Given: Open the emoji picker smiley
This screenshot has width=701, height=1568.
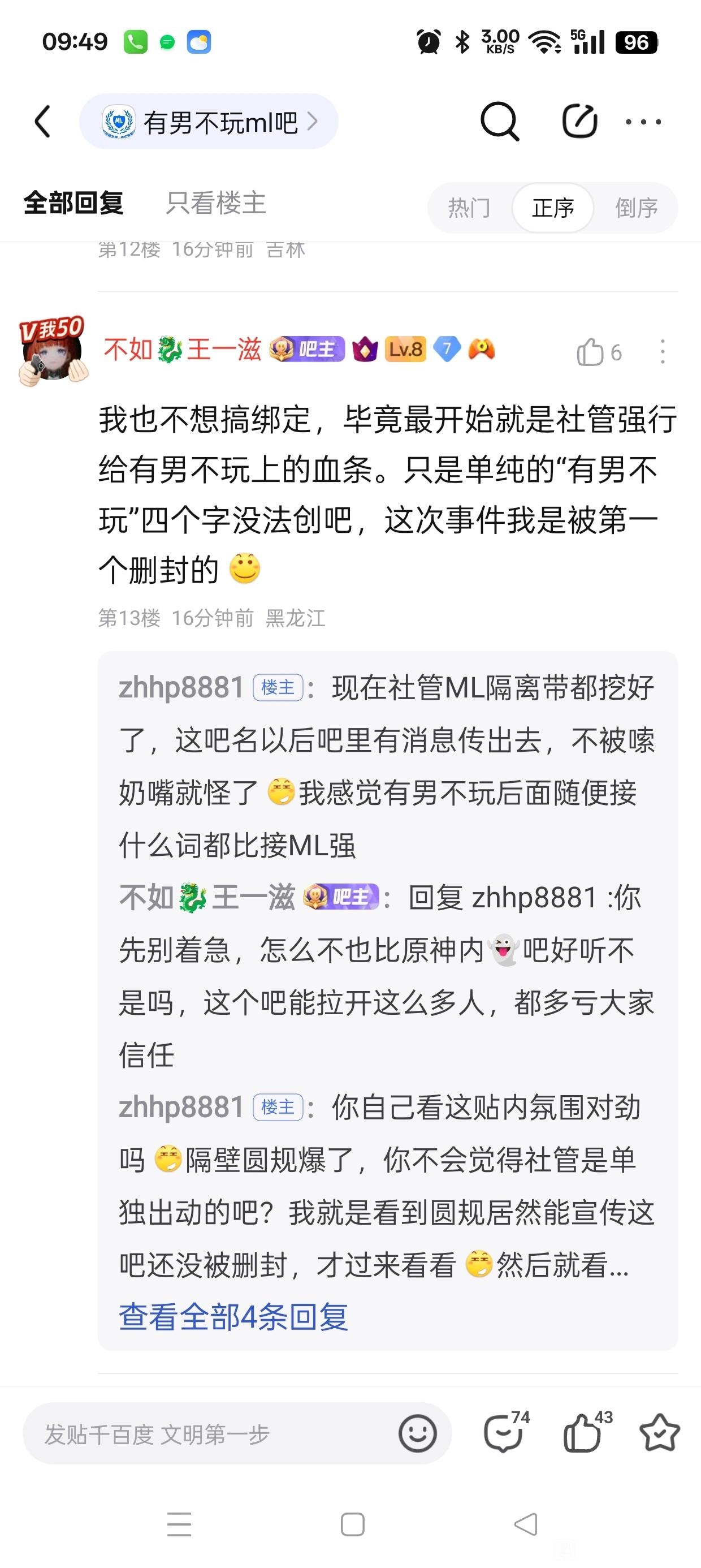Looking at the screenshot, I should coord(417,1434).
